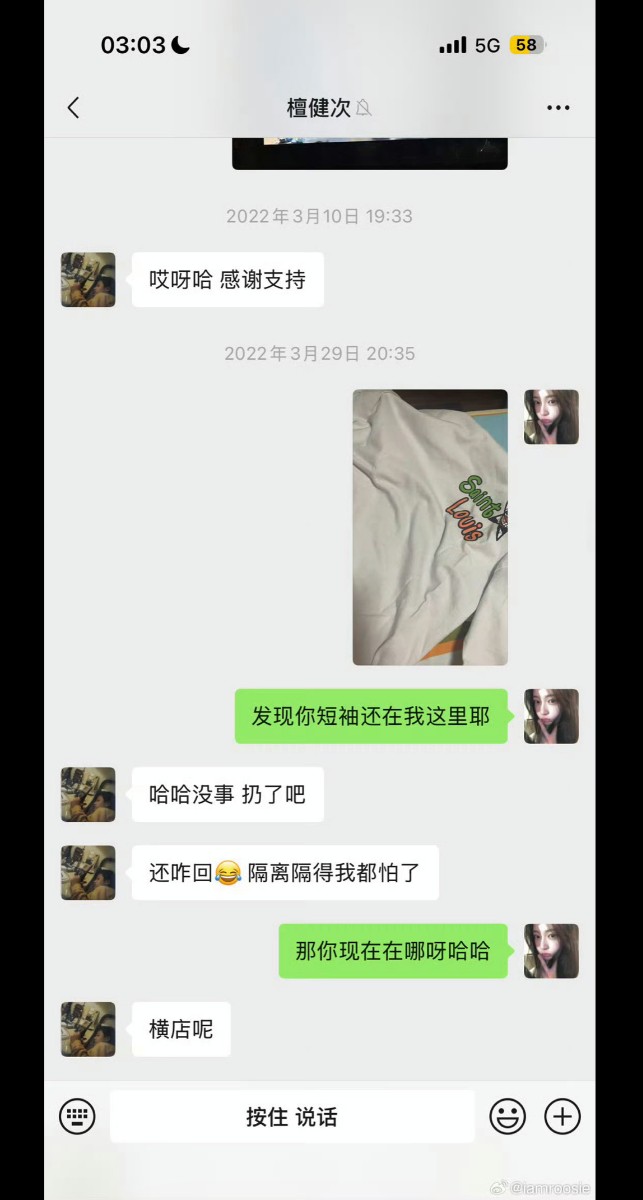View the sent white T-shirt photo

click(430, 527)
